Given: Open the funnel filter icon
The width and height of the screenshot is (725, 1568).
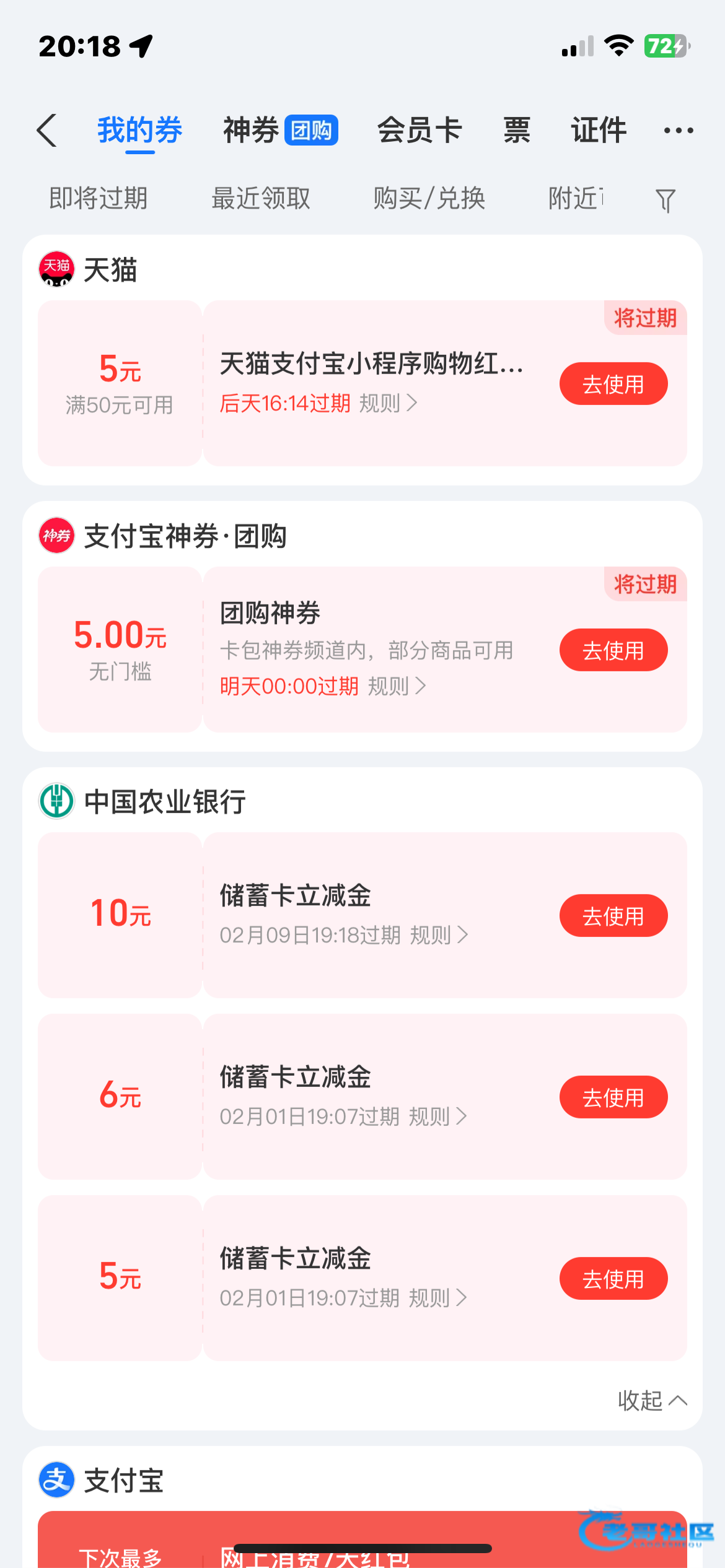Looking at the screenshot, I should coord(665,200).
